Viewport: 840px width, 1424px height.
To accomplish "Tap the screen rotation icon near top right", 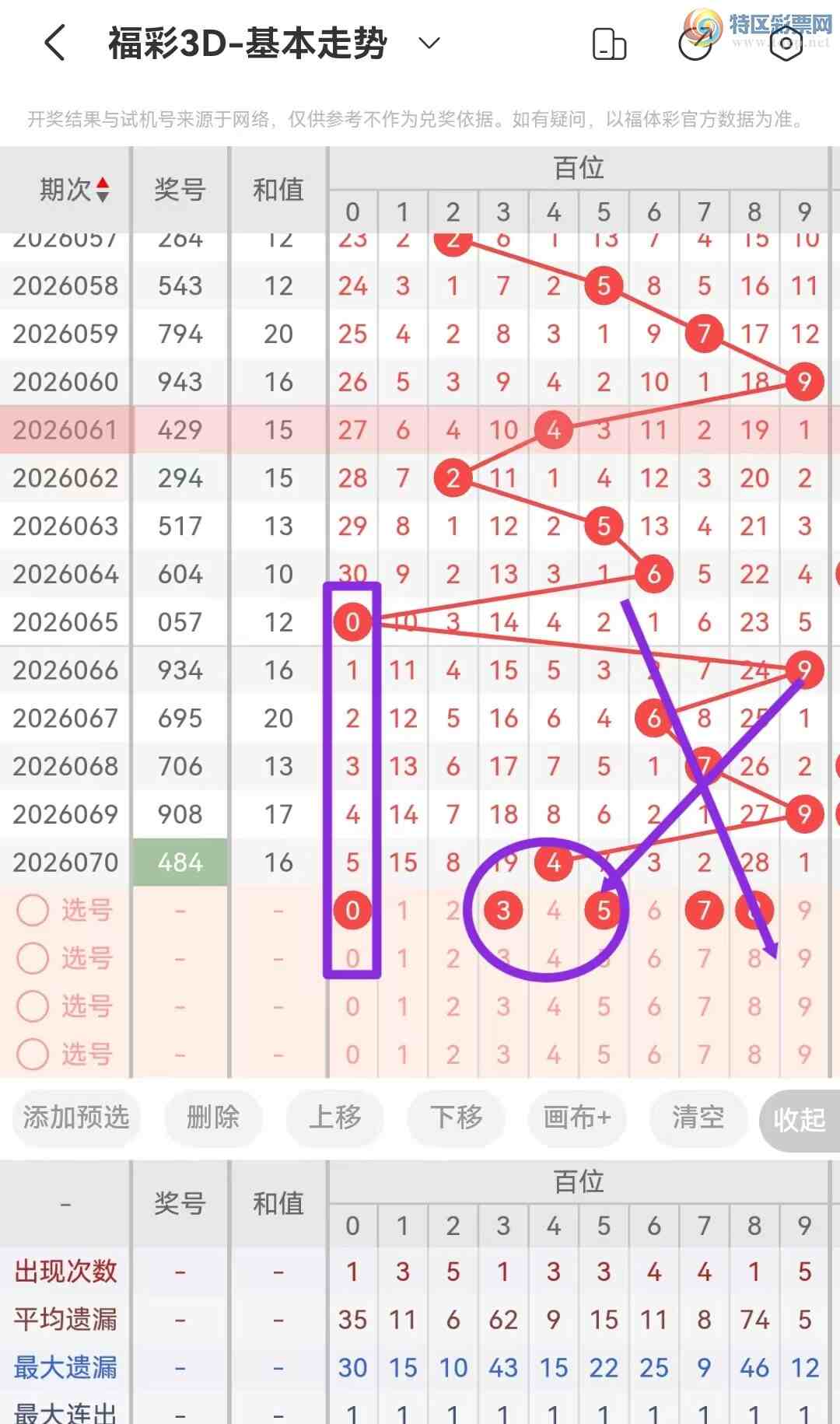I will tap(609, 44).
